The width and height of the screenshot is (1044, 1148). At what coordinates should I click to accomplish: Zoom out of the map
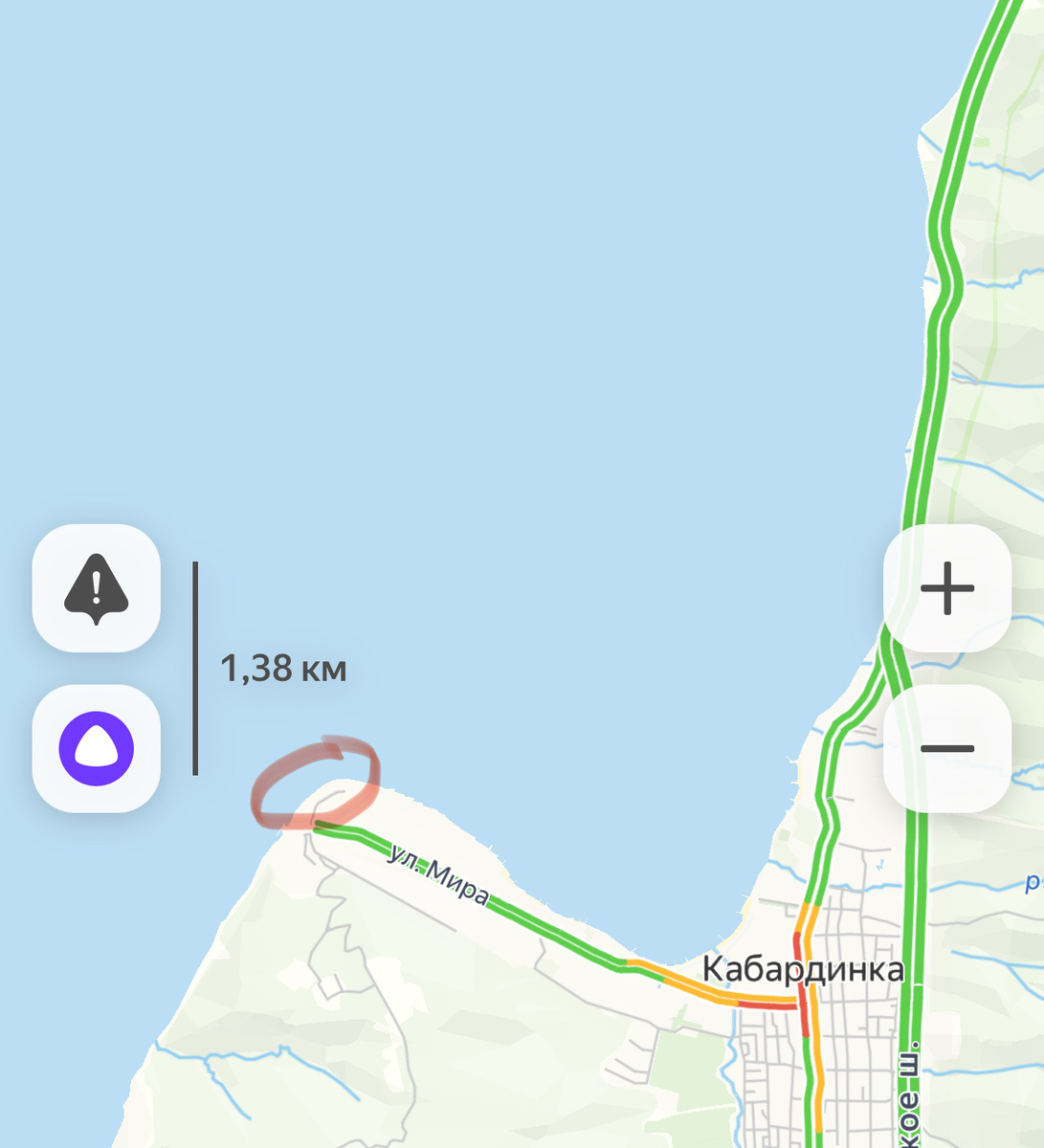pyautogui.click(x=946, y=748)
